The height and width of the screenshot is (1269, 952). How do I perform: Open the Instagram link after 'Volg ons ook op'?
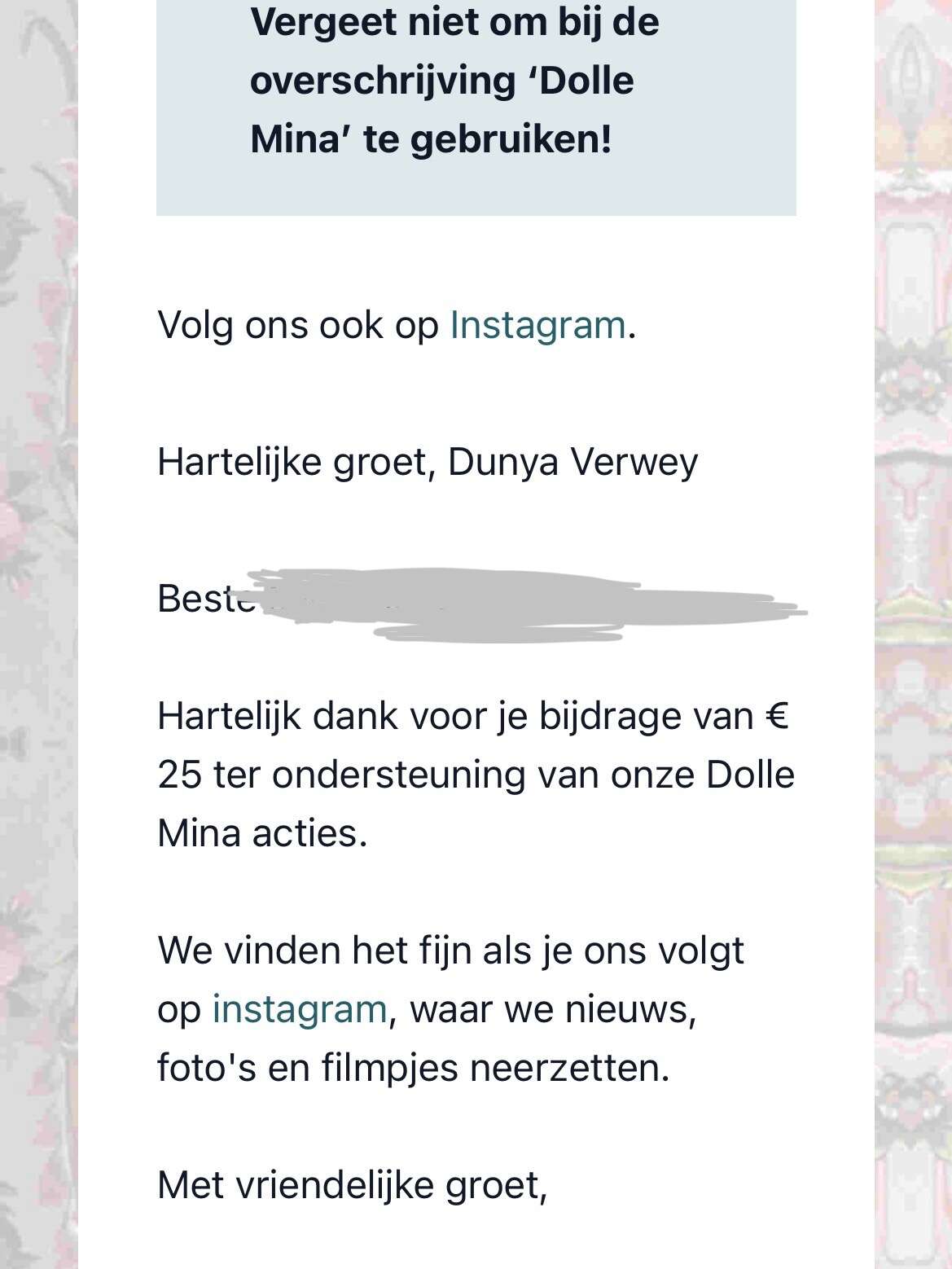tap(537, 325)
